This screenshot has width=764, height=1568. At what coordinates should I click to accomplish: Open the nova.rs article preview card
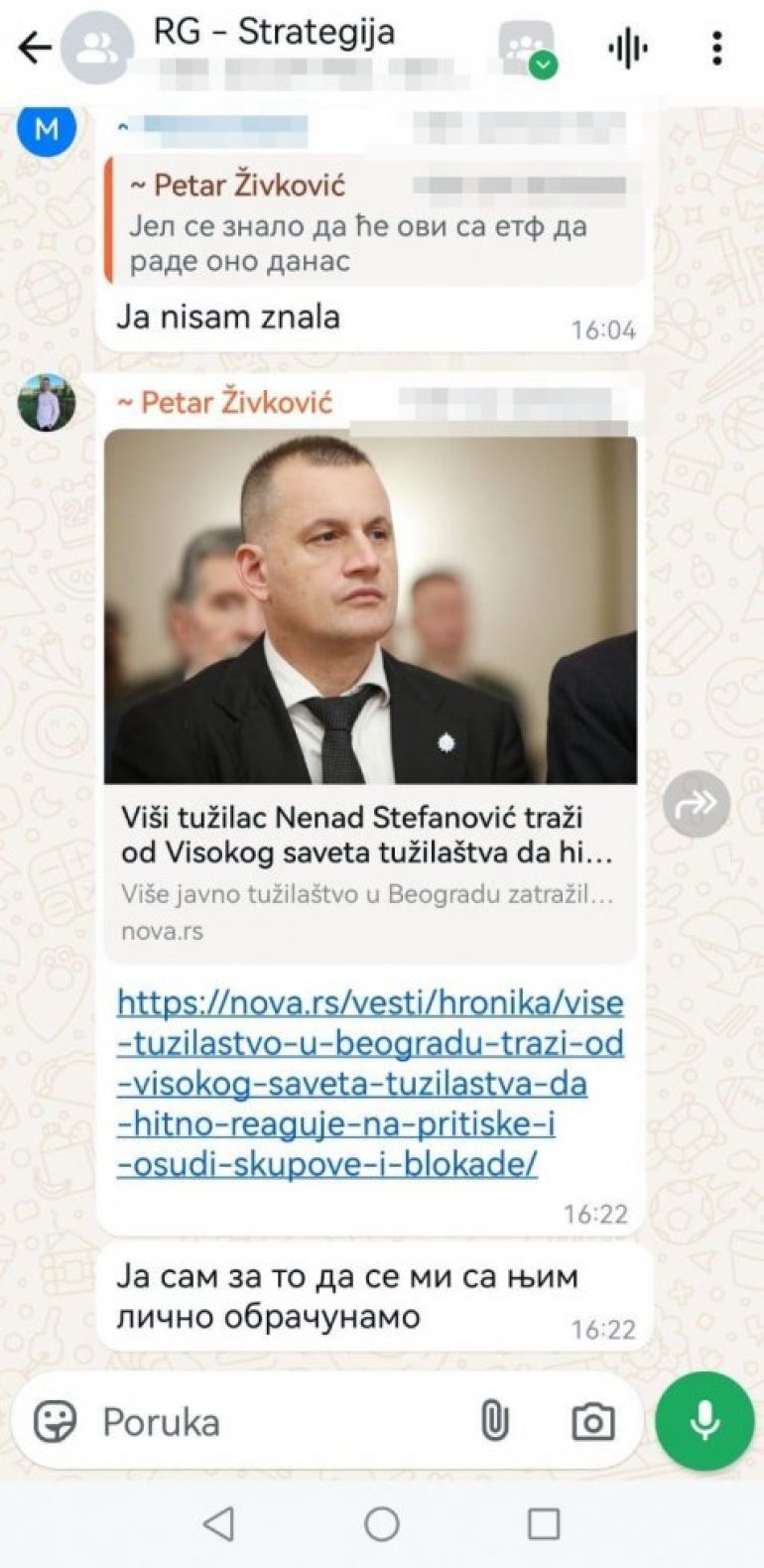coord(370,695)
